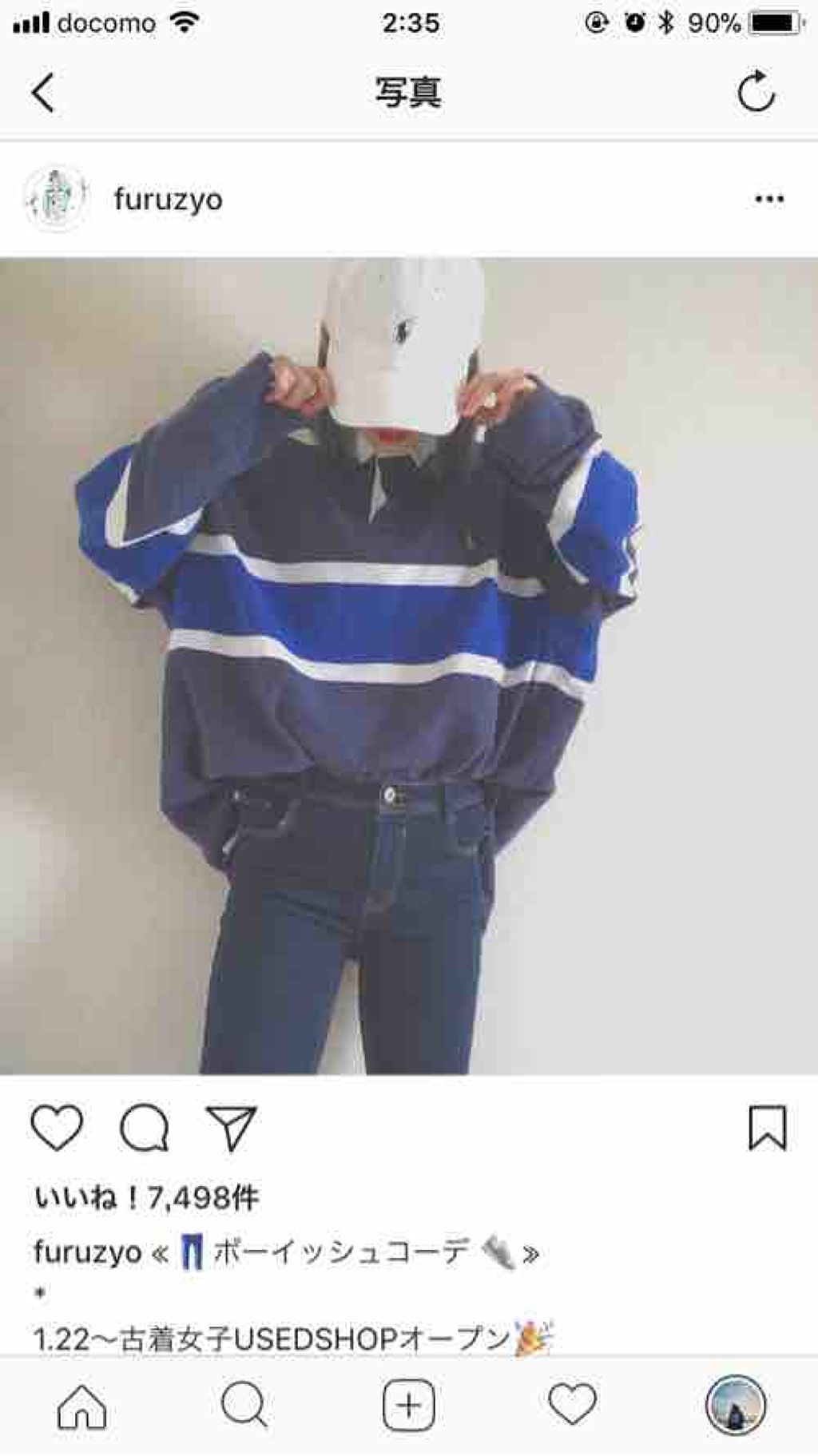Viewport: 818px width, 1456px height.
Task: Open your profile tab
Action: pos(735,1405)
